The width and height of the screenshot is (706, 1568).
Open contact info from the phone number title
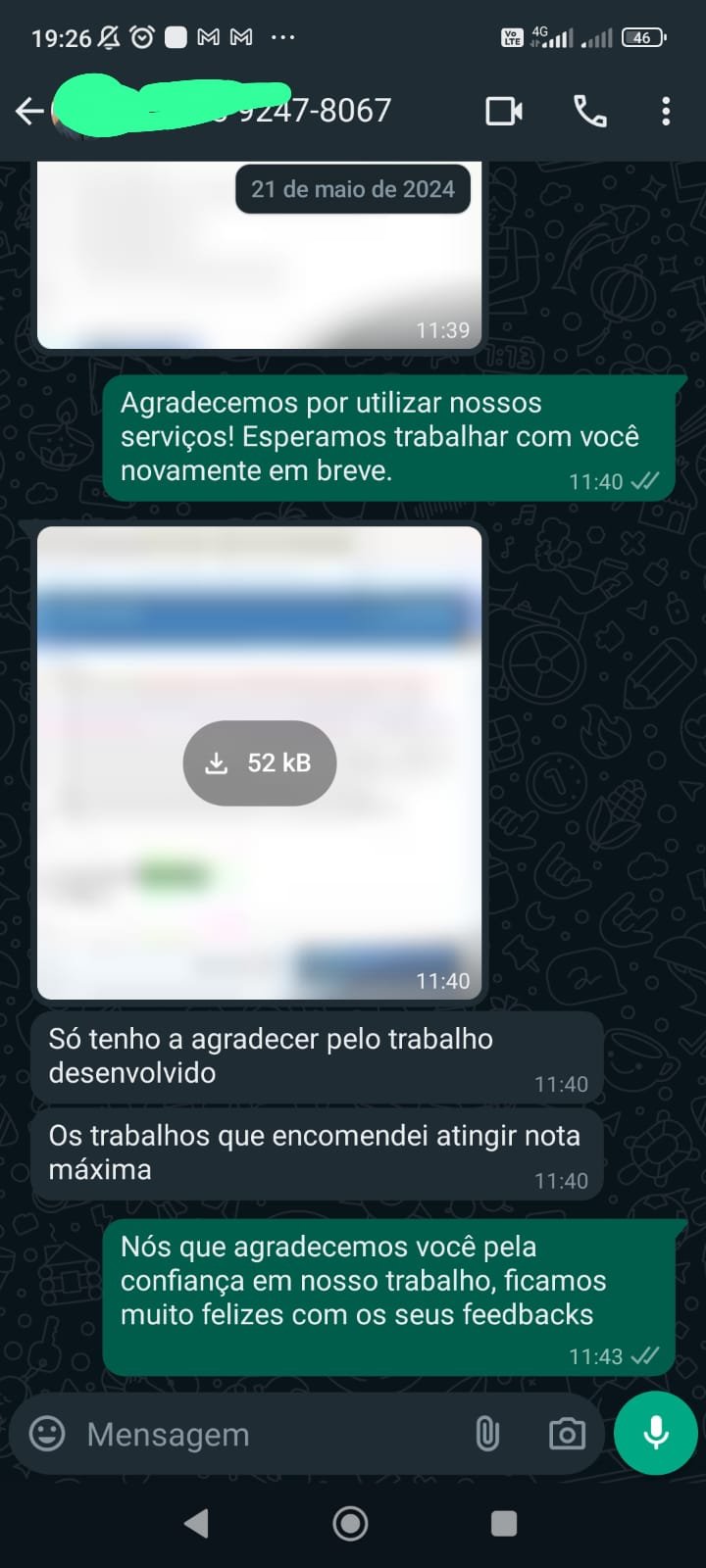[x=294, y=111]
